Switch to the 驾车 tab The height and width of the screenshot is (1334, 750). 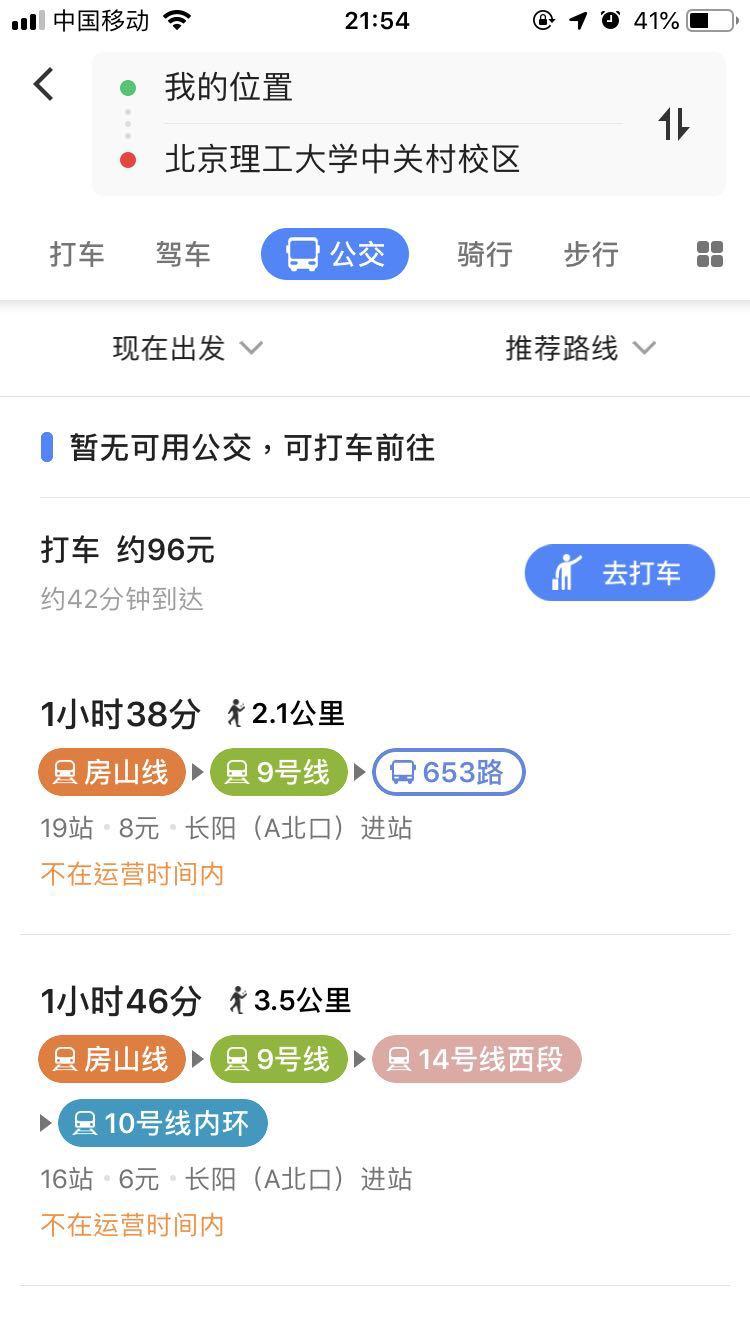(x=183, y=254)
